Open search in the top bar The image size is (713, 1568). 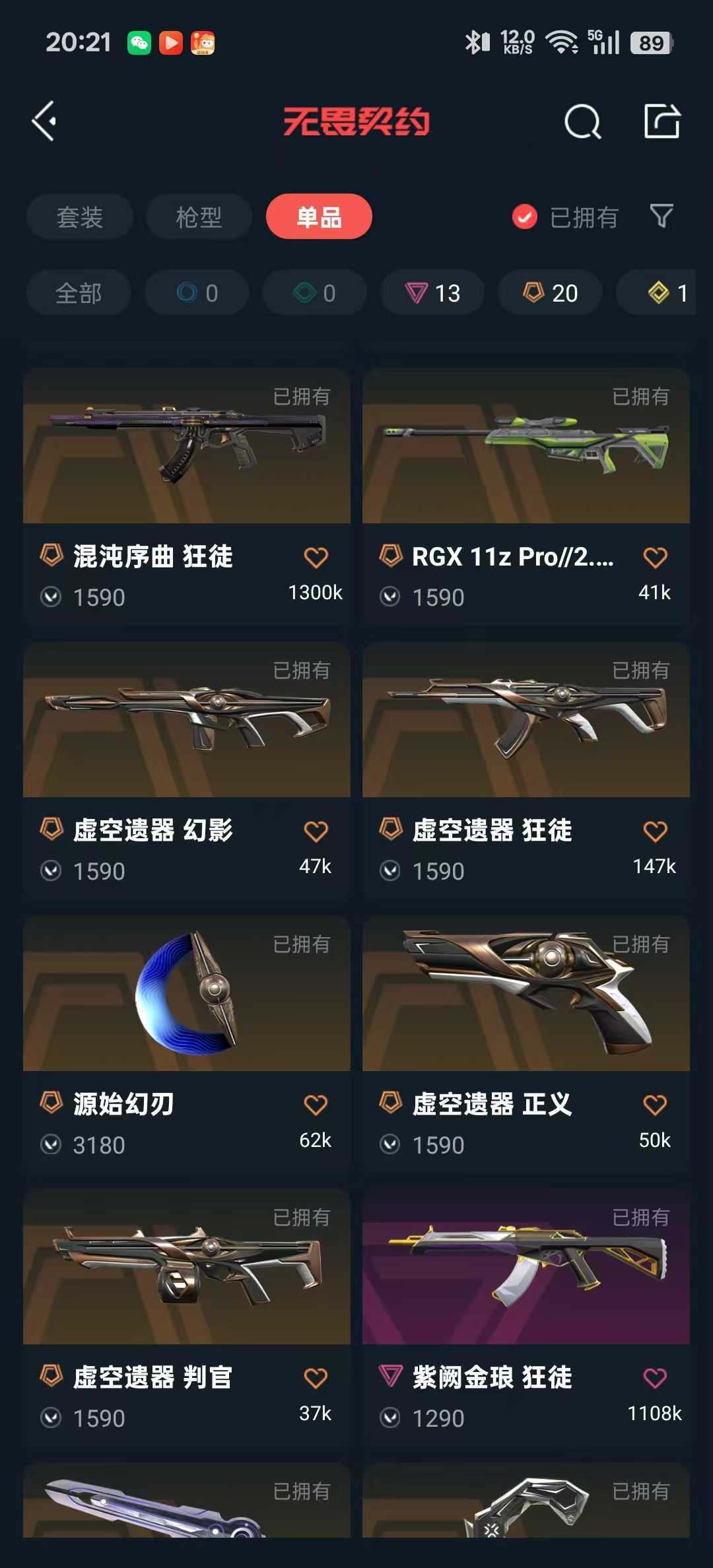[x=582, y=121]
